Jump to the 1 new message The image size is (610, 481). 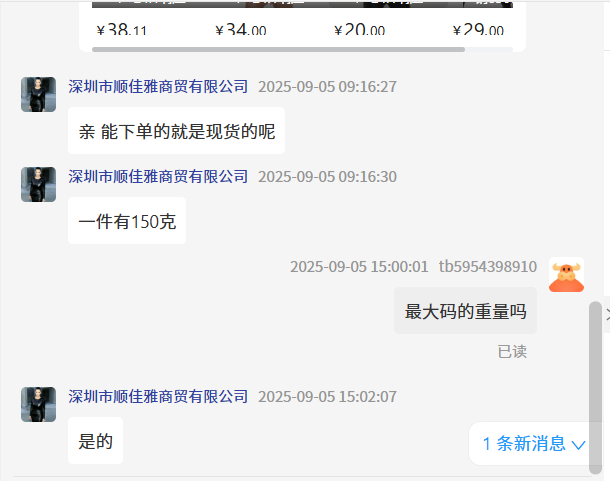point(533,444)
